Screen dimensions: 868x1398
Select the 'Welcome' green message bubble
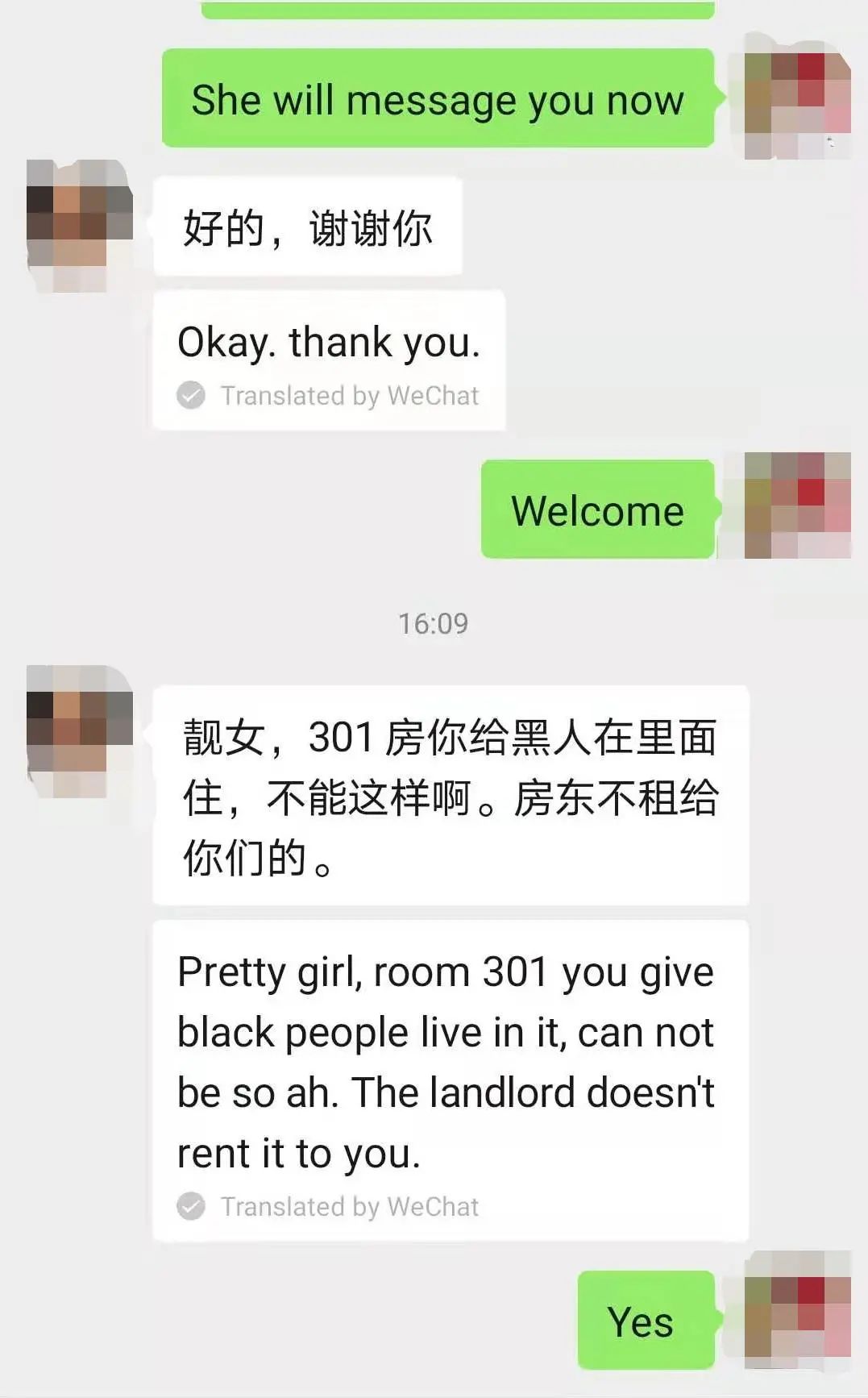(x=596, y=509)
